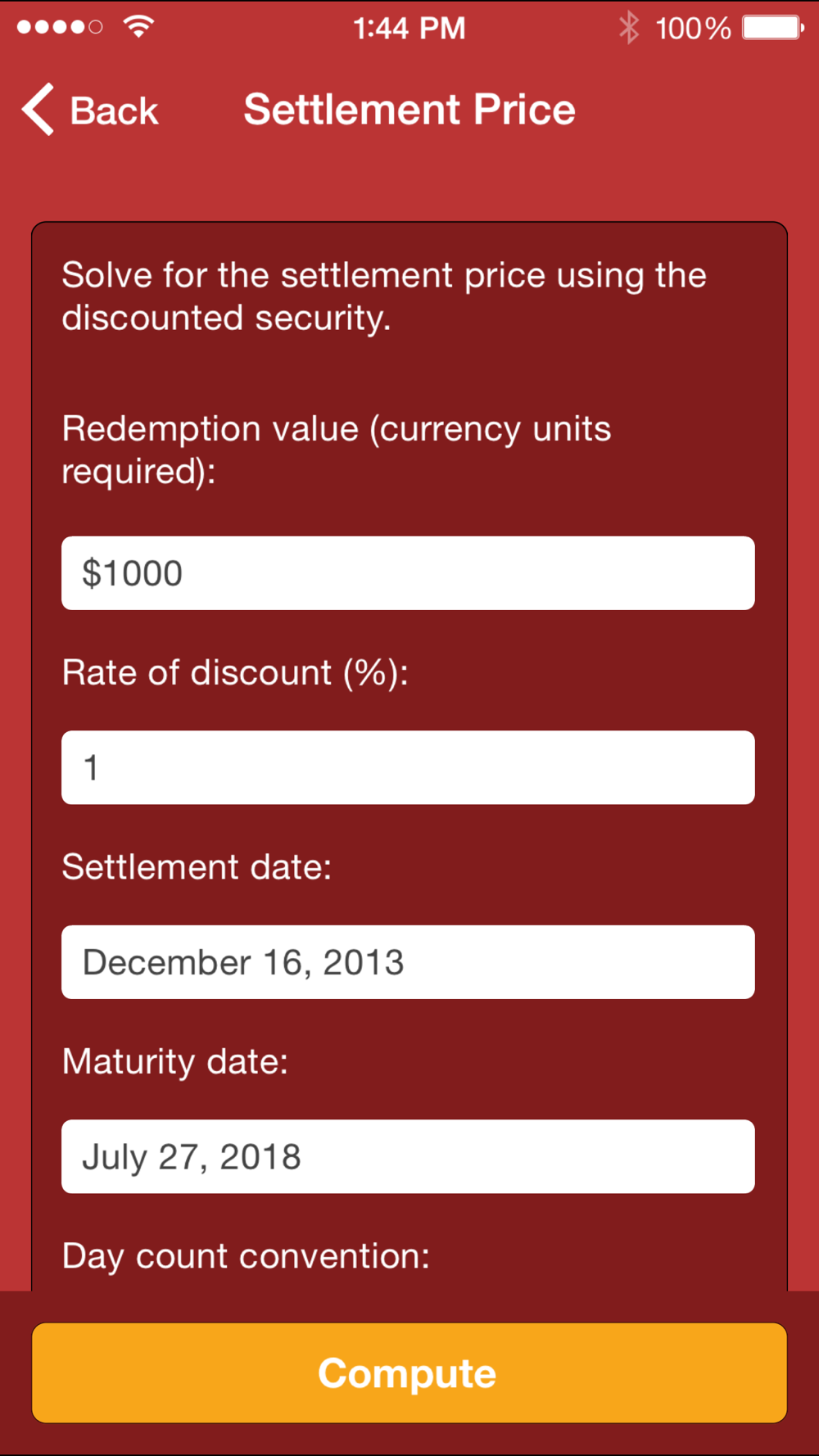The image size is (819, 1456).
Task: Go back to the previous screen
Action: [x=90, y=111]
